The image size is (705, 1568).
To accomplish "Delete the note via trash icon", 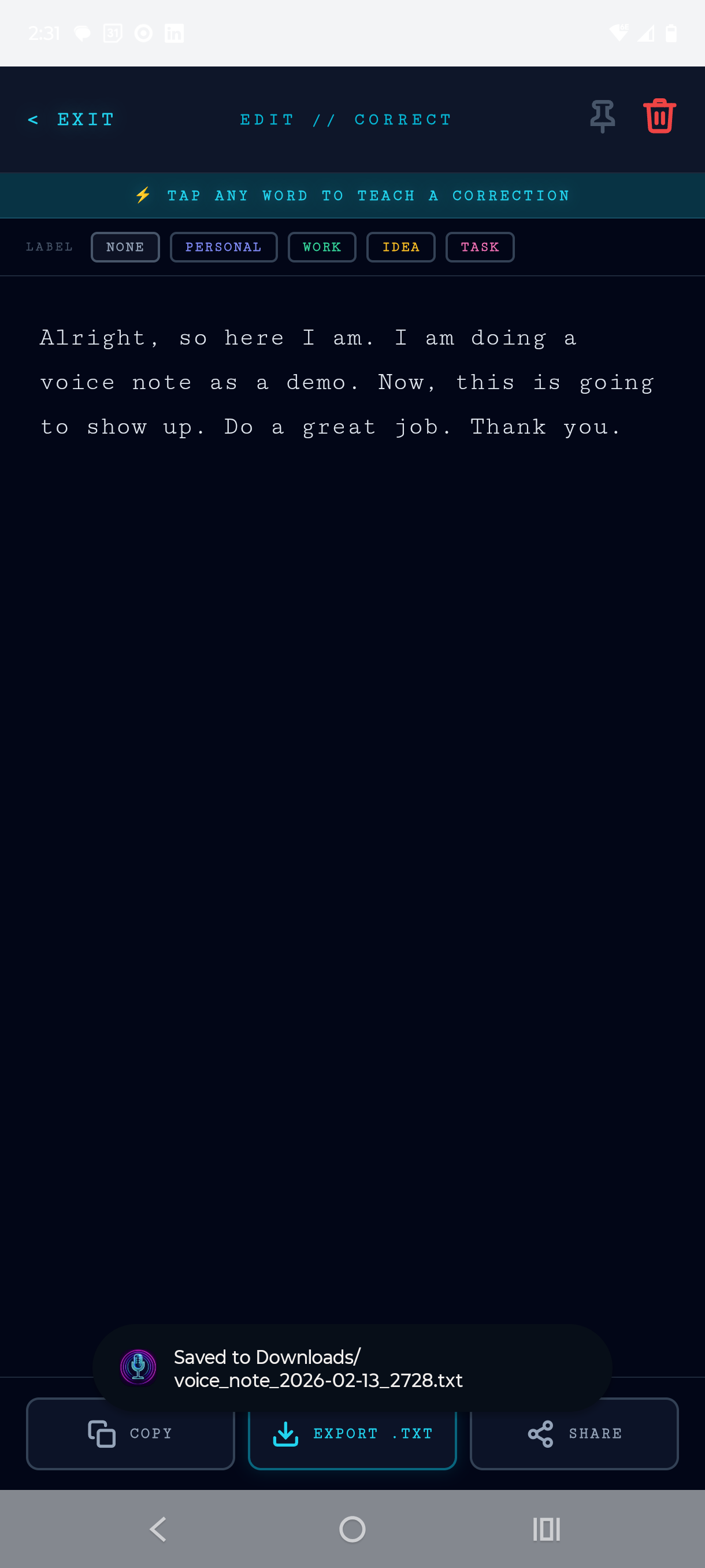I will (x=659, y=117).
